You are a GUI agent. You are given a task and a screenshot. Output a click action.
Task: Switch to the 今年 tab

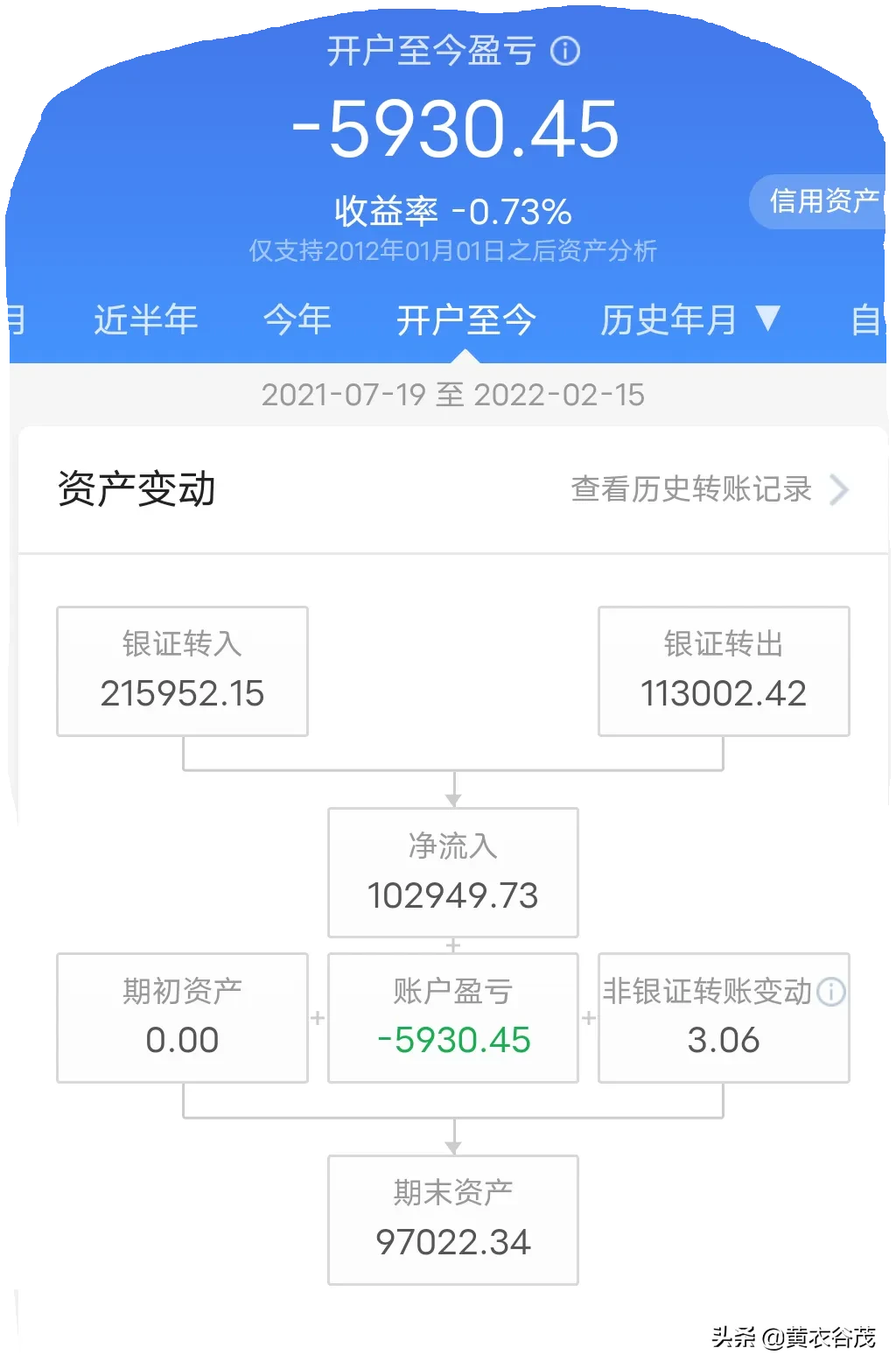(297, 319)
